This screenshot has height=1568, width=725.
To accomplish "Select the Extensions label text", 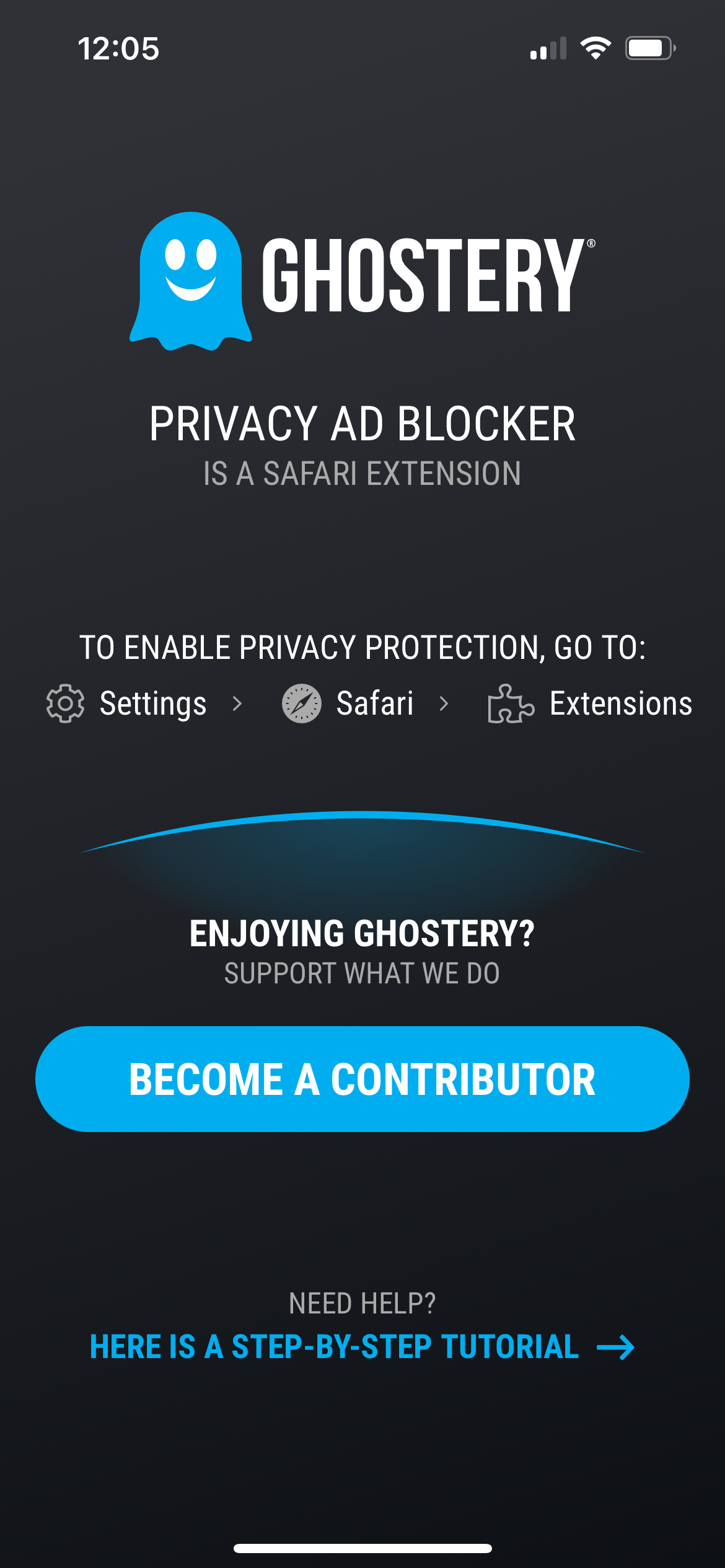I will [x=620, y=703].
